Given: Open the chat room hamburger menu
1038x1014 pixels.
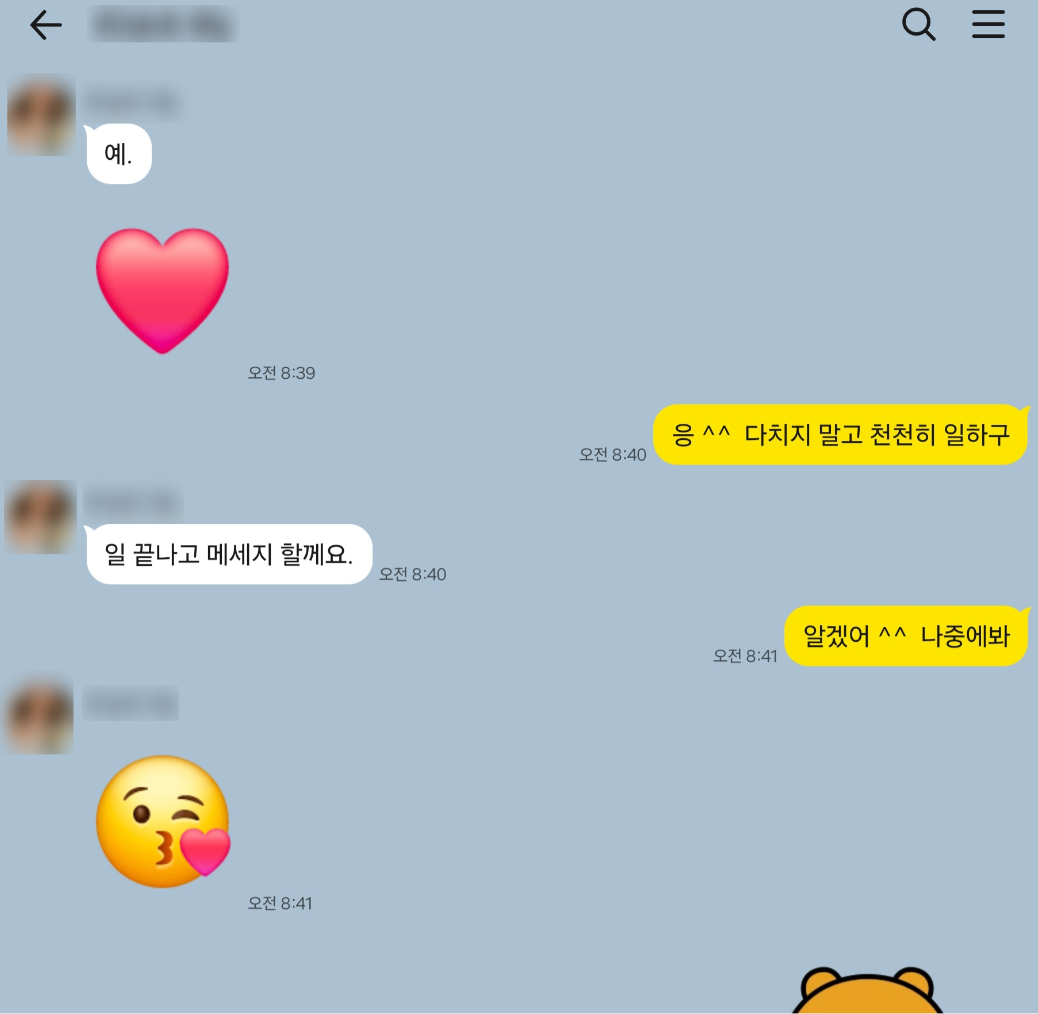Looking at the screenshot, I should tap(988, 25).
